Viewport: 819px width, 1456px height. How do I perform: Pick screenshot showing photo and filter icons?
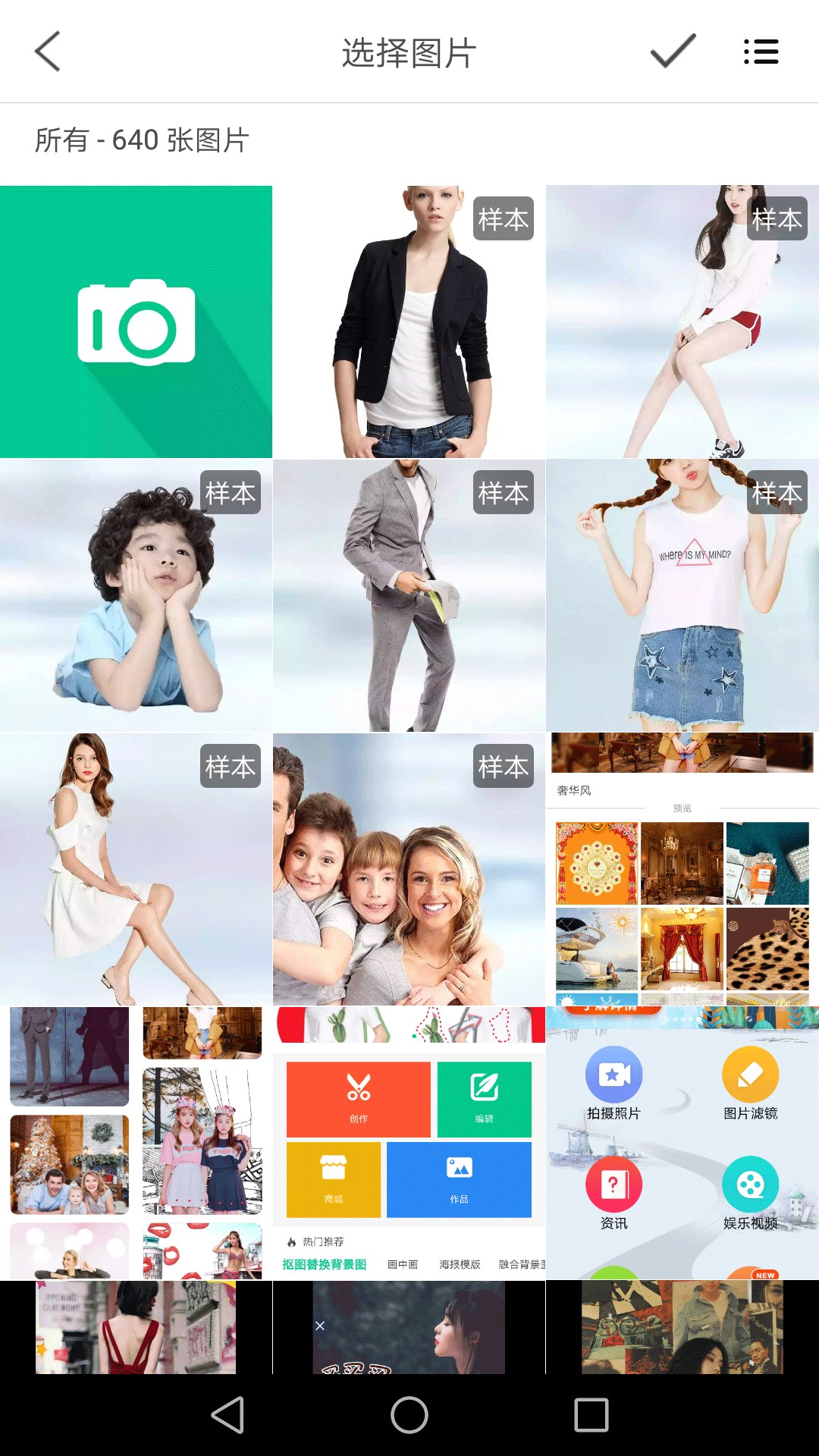coord(682,1142)
